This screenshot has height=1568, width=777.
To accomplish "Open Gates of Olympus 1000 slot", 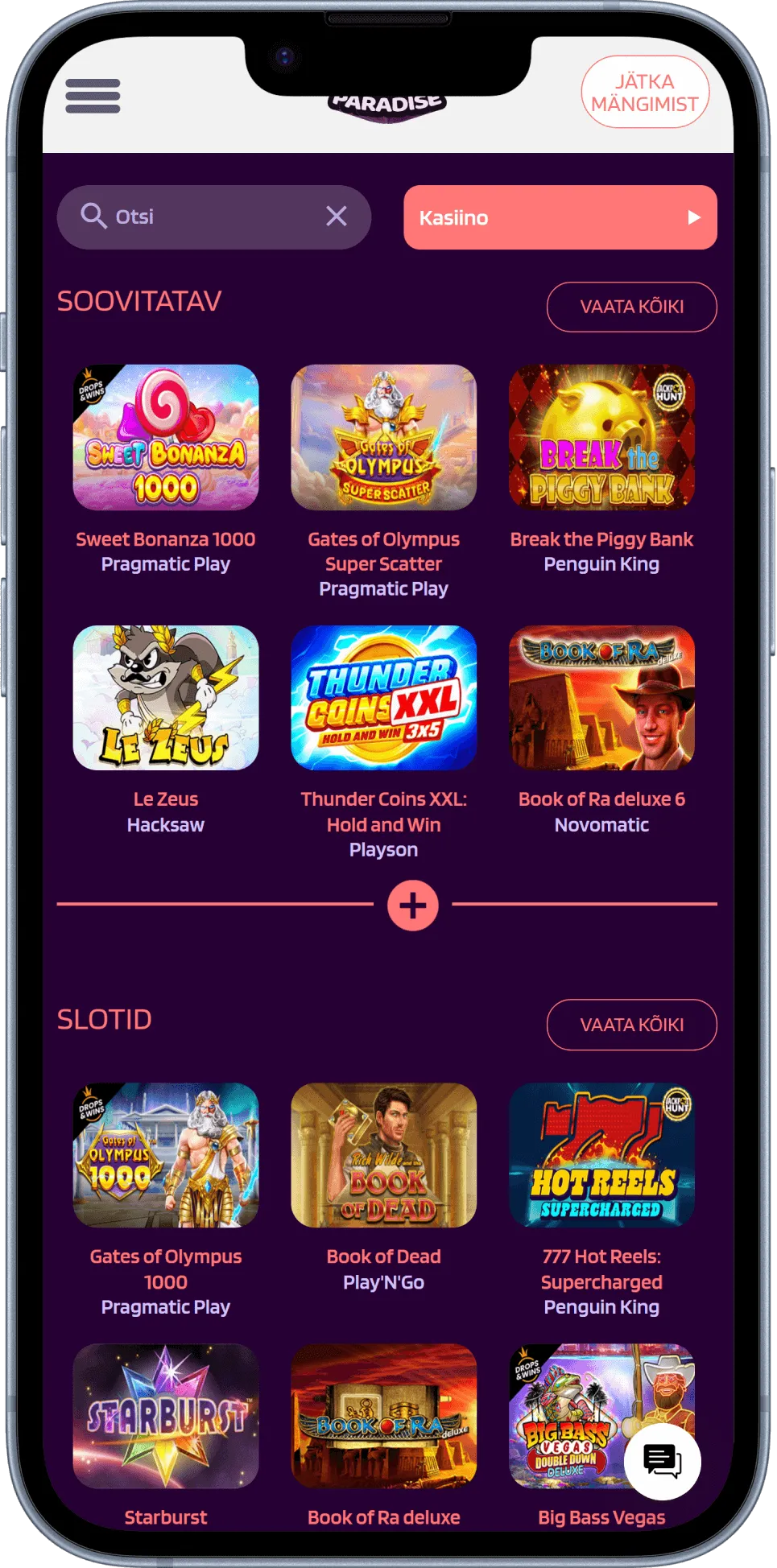I will click(x=166, y=1155).
